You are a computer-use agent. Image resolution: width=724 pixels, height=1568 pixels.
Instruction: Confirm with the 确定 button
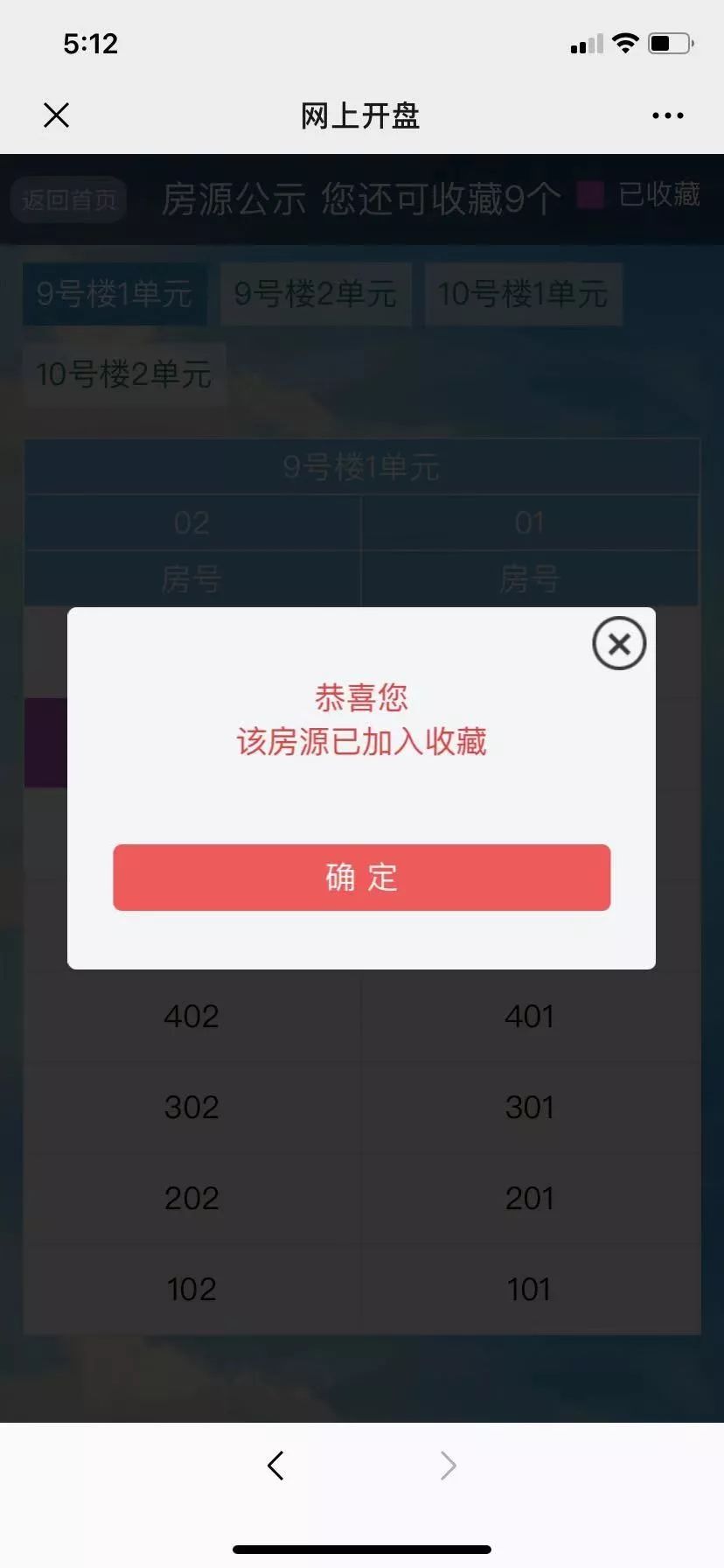coord(361,877)
